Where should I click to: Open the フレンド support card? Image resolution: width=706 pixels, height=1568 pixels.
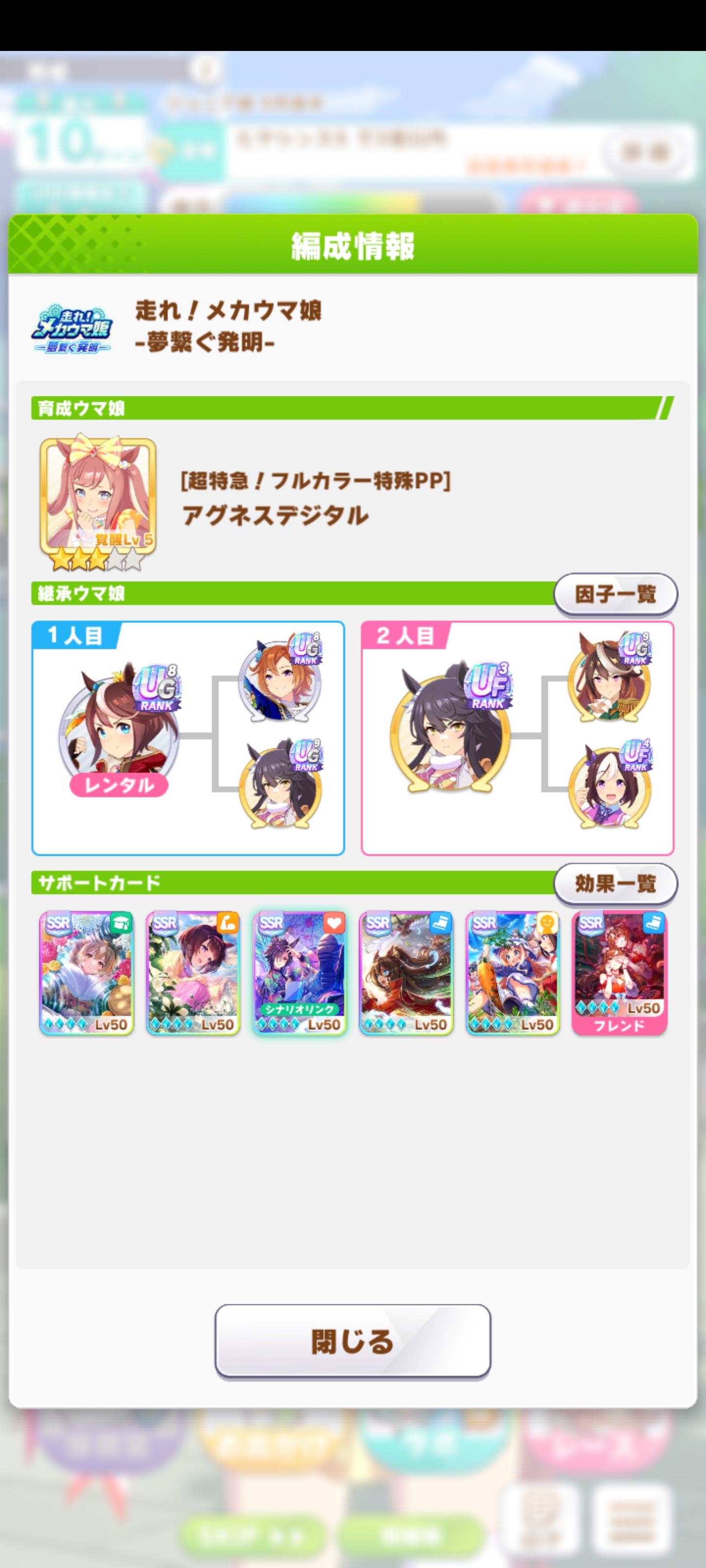click(620, 973)
